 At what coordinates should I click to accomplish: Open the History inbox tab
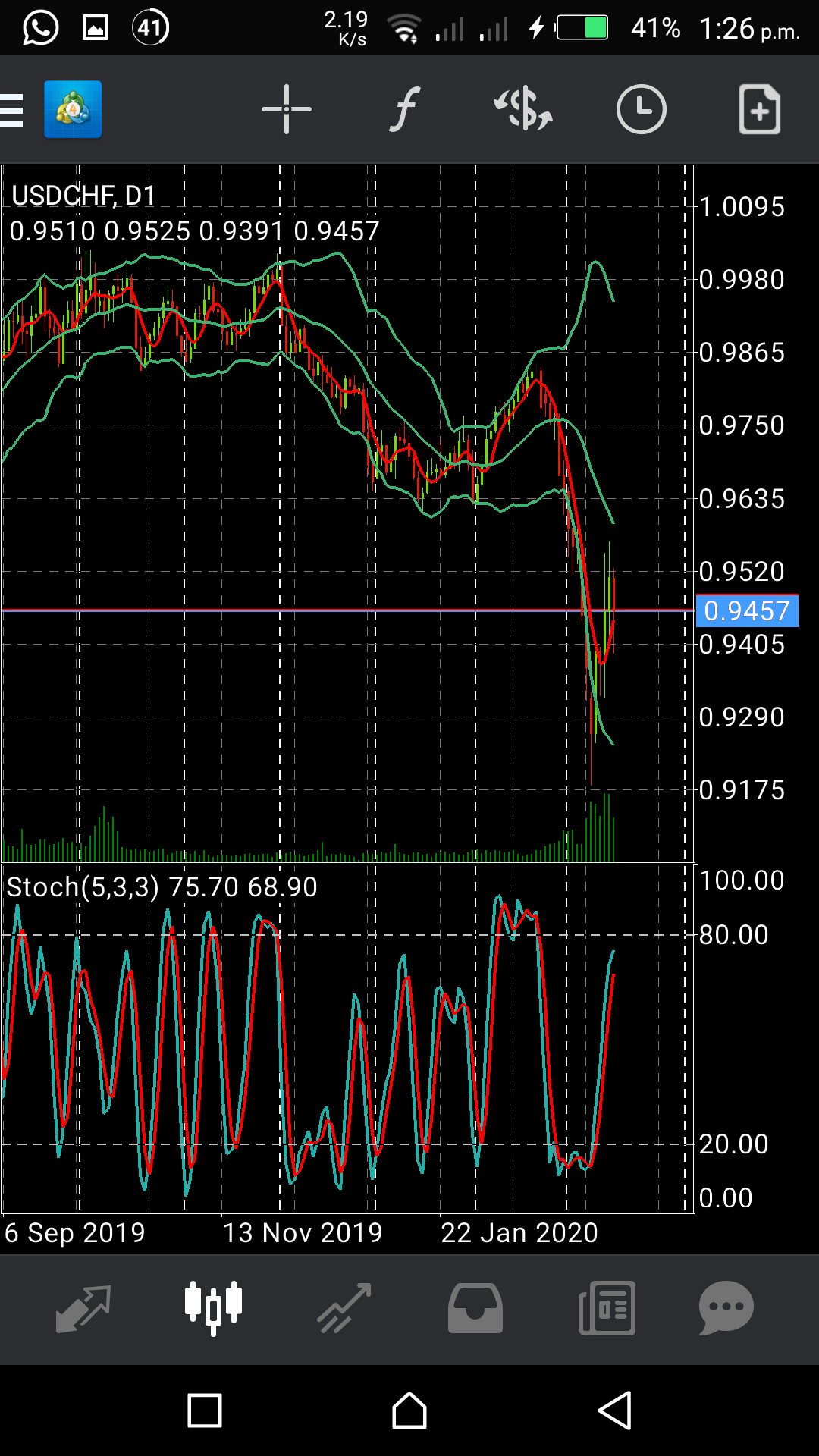click(475, 1309)
